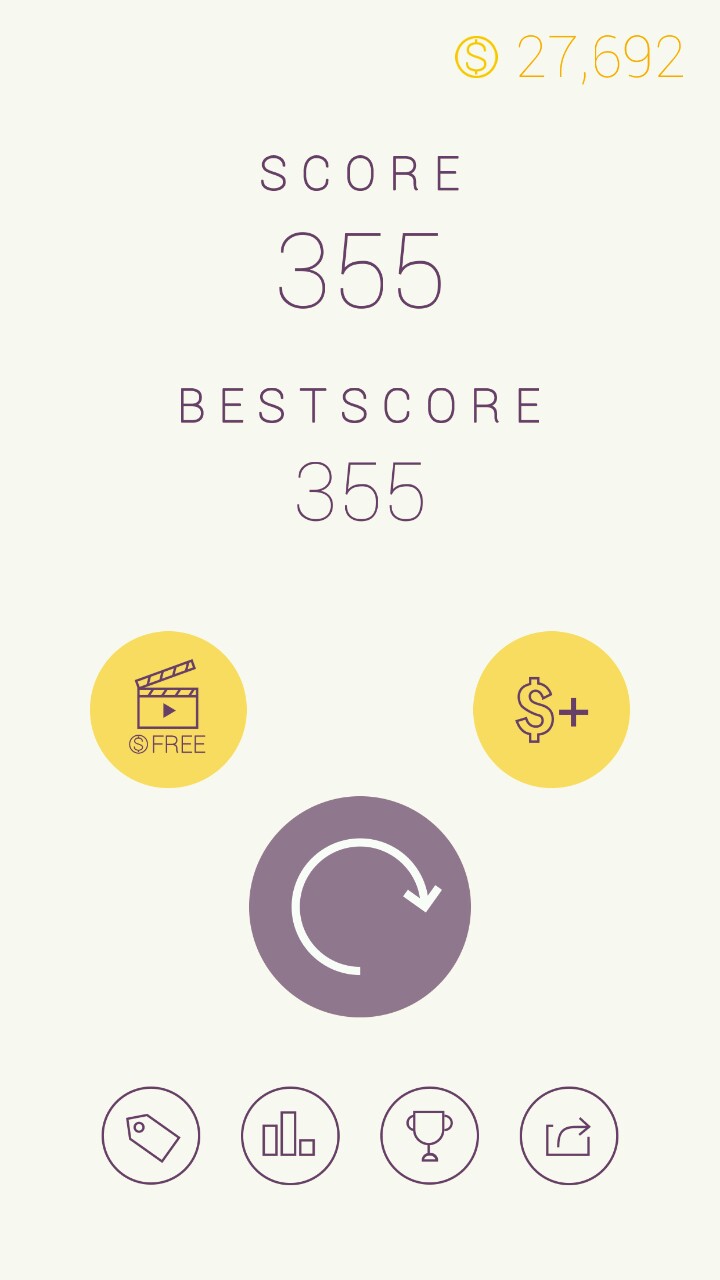Viewport: 720px width, 1280px height.
Task: Share your score using the share icon
Action: (569, 1136)
